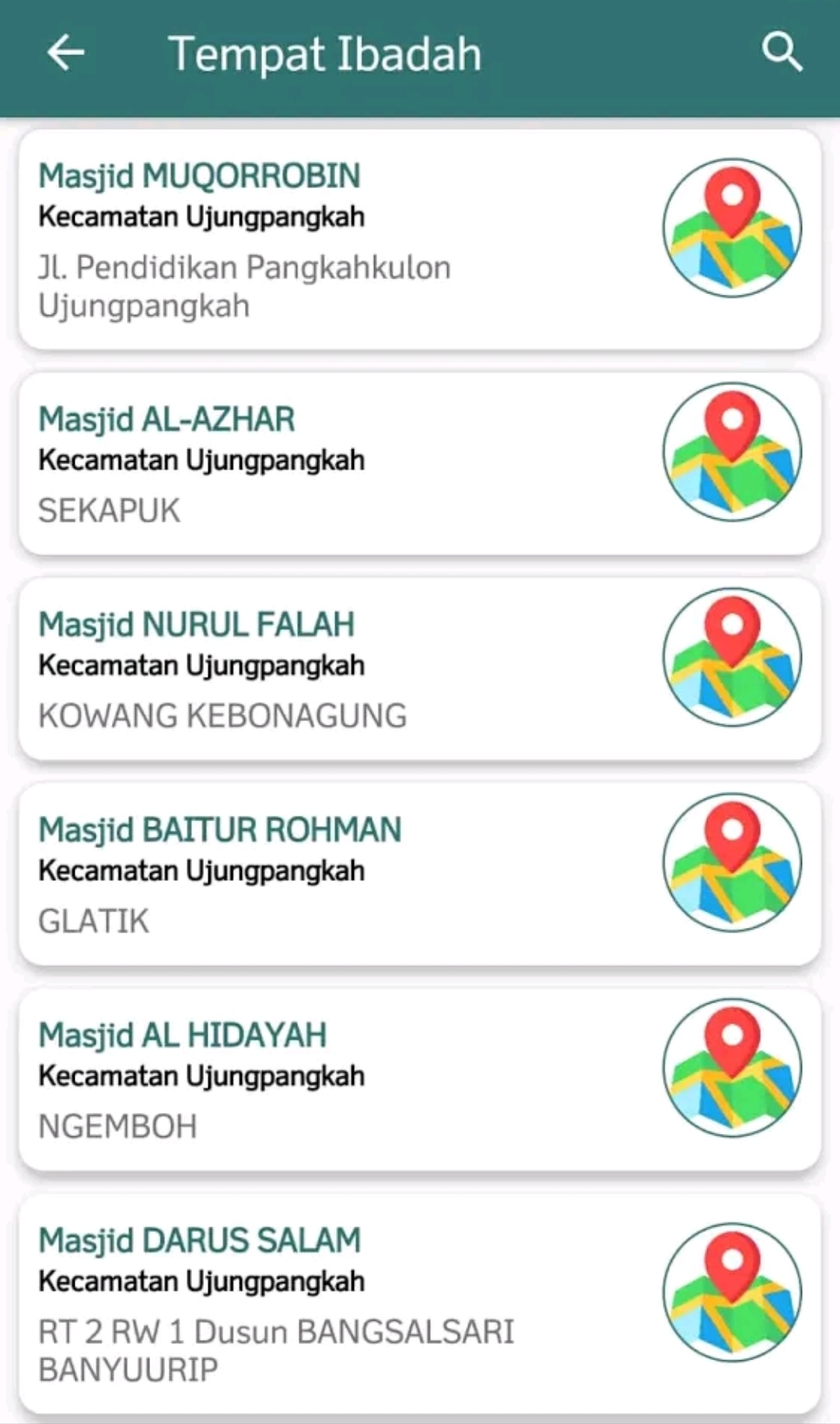Viewport: 840px width, 1424px height.
Task: Go back using the arrow icon
Action: tap(65, 53)
